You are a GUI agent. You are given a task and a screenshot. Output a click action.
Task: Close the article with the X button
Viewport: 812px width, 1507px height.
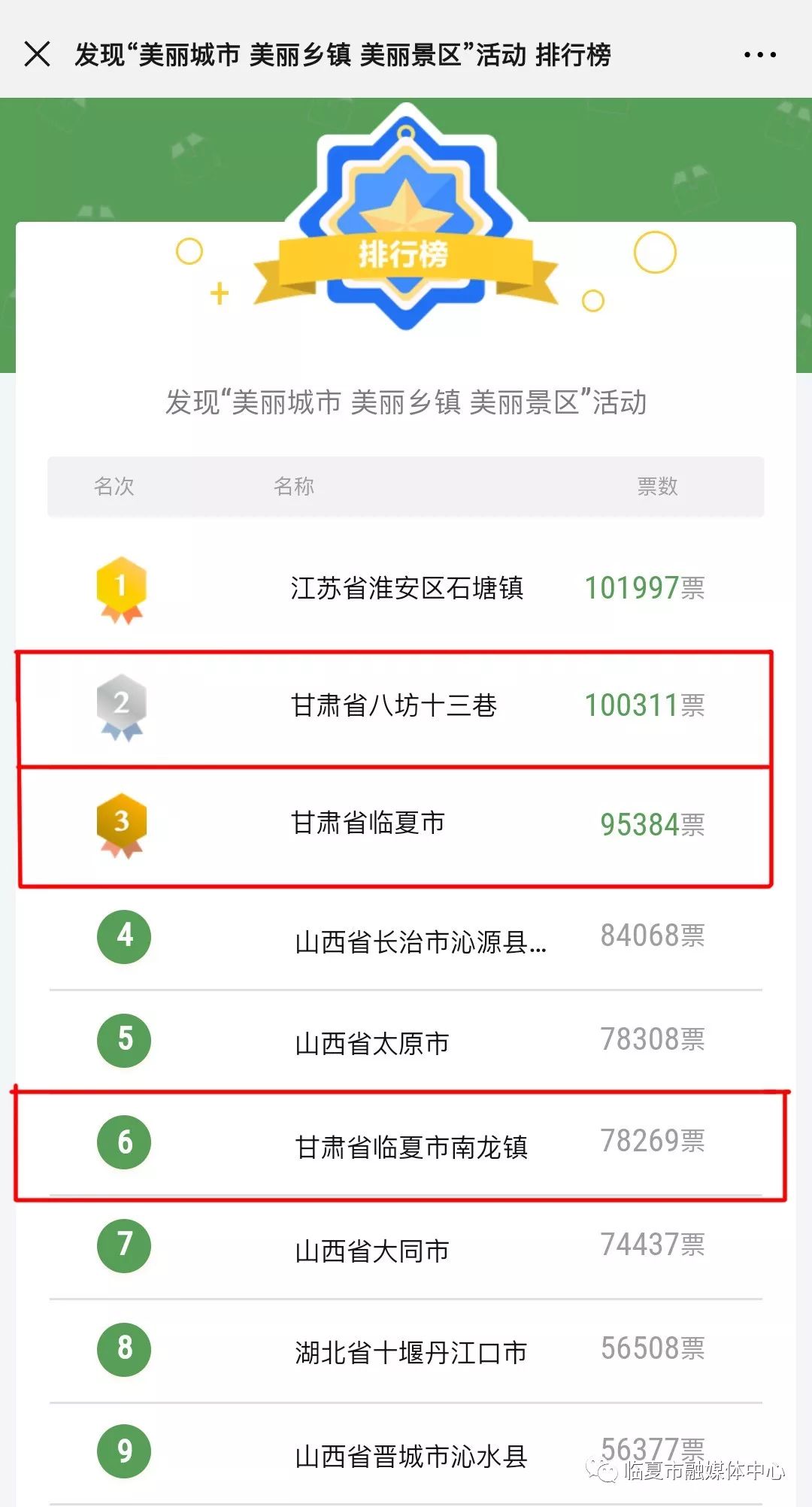point(35,55)
